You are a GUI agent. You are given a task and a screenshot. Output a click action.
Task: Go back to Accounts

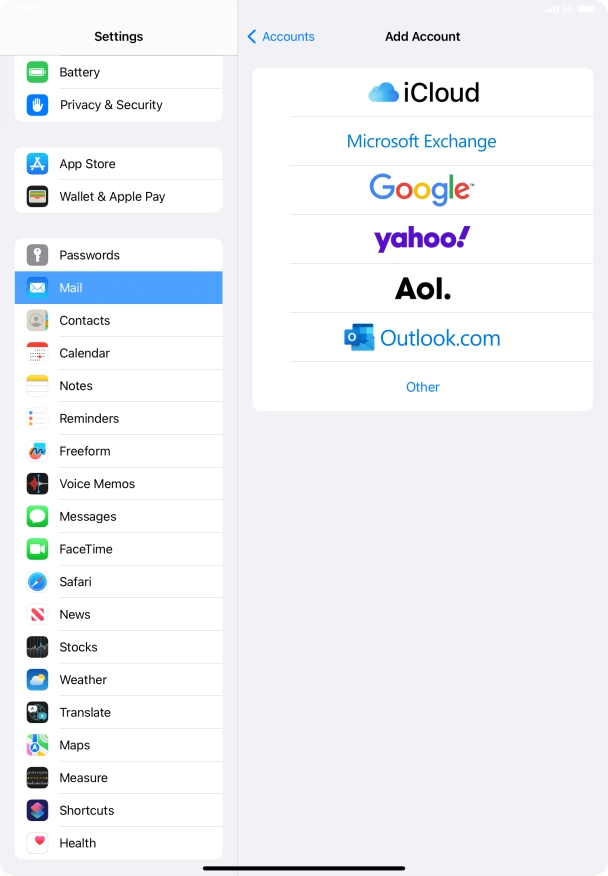281,36
